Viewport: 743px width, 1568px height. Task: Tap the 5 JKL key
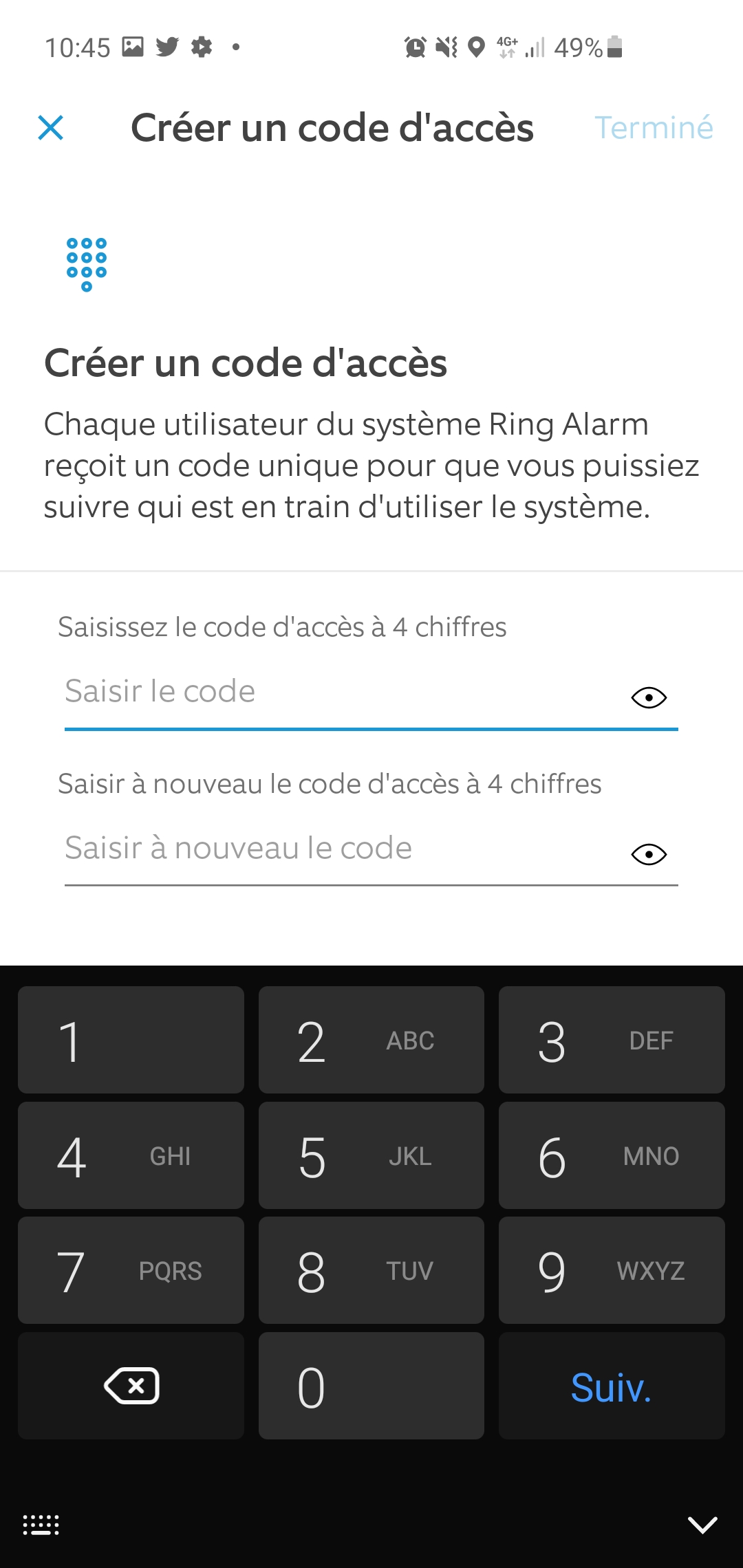[371, 1155]
